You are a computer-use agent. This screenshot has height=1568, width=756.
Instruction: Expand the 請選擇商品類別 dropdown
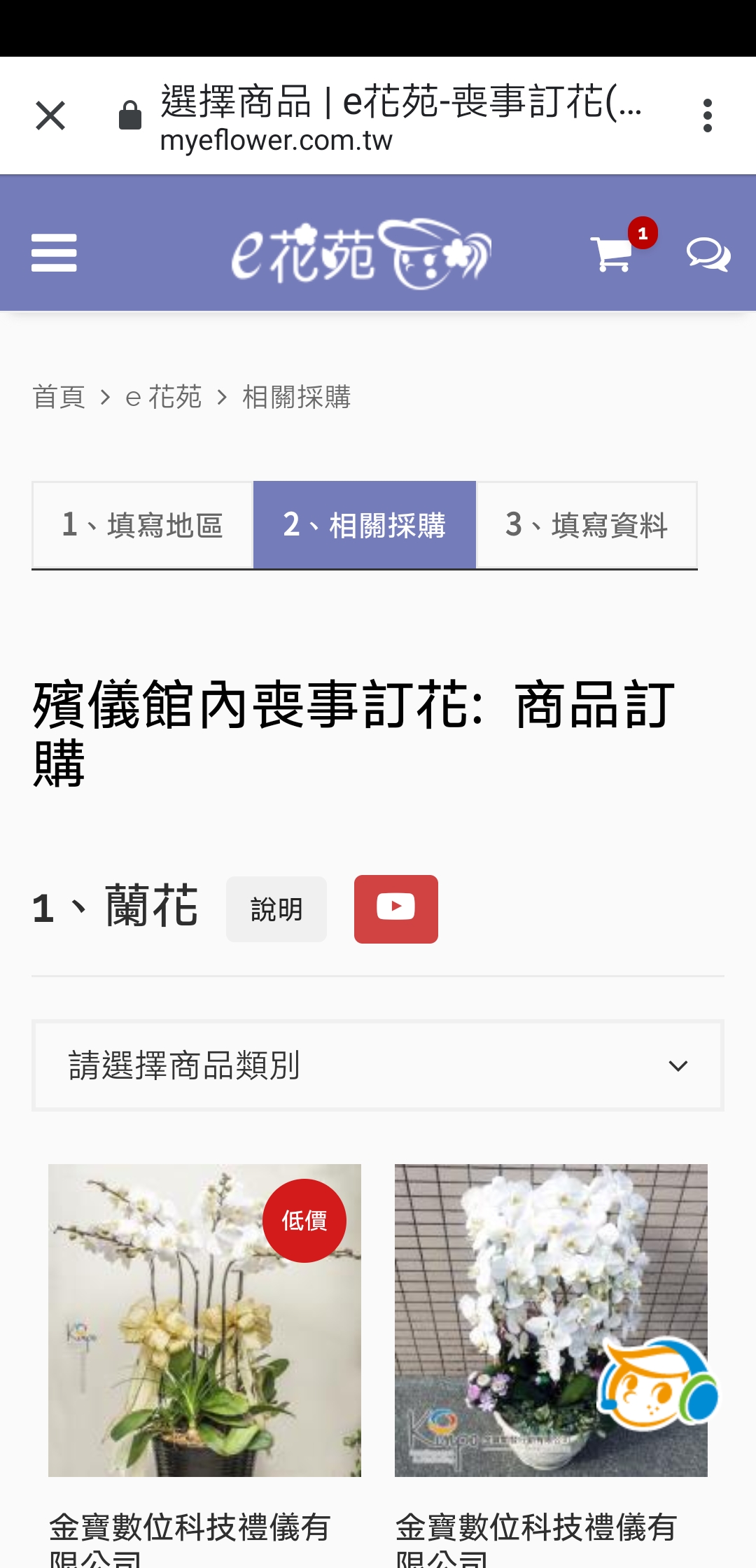click(x=378, y=1065)
